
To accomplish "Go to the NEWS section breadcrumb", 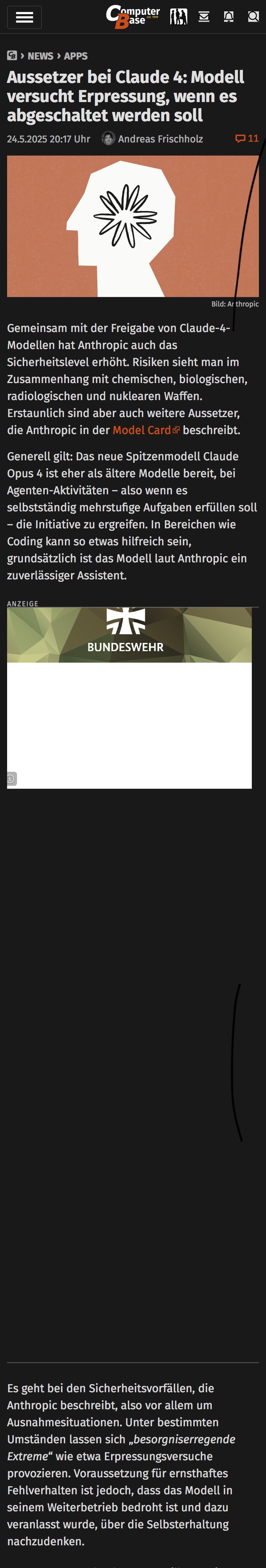I will (40, 56).
